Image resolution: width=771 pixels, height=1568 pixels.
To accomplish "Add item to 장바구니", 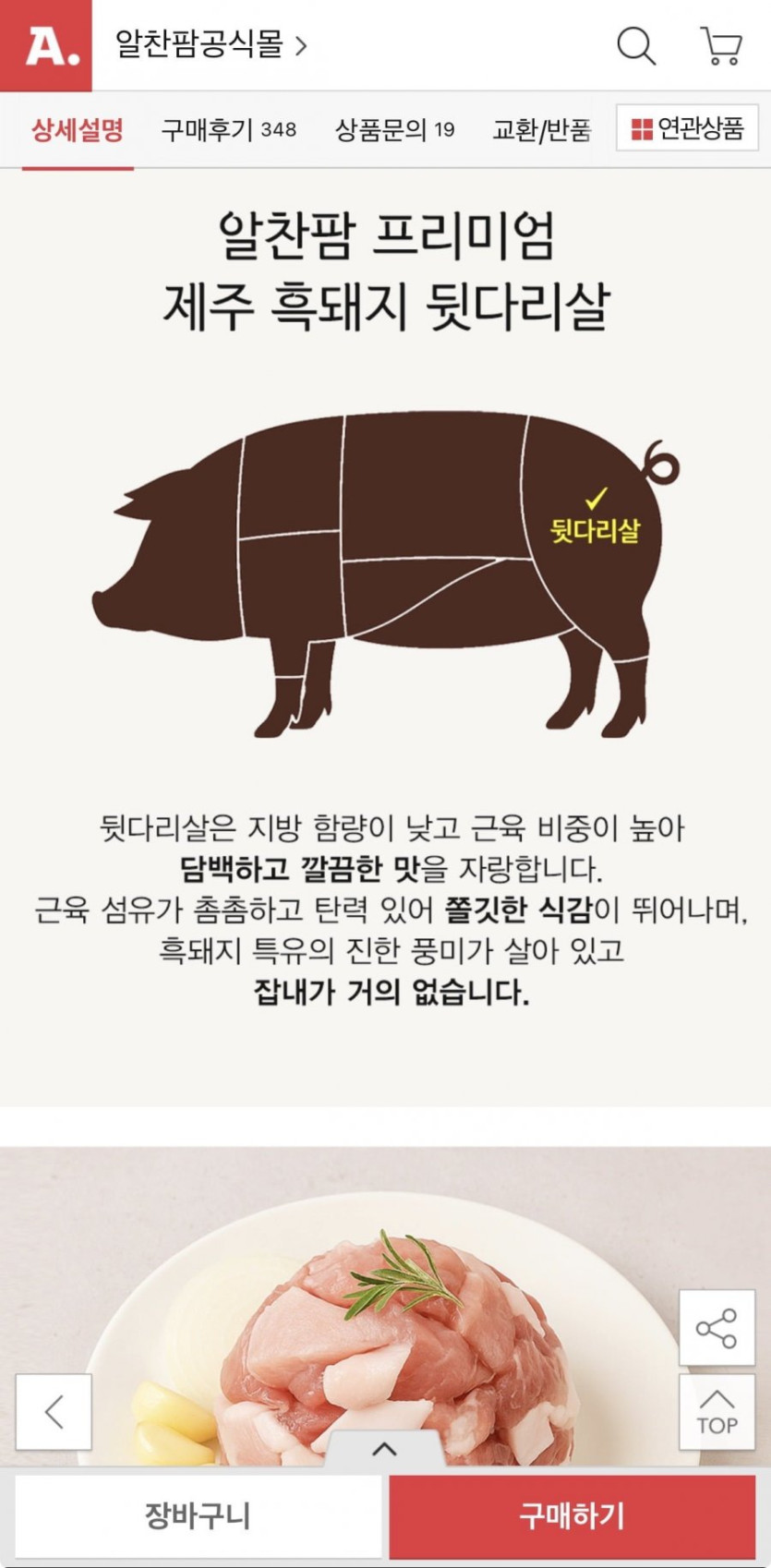I will point(198,1516).
